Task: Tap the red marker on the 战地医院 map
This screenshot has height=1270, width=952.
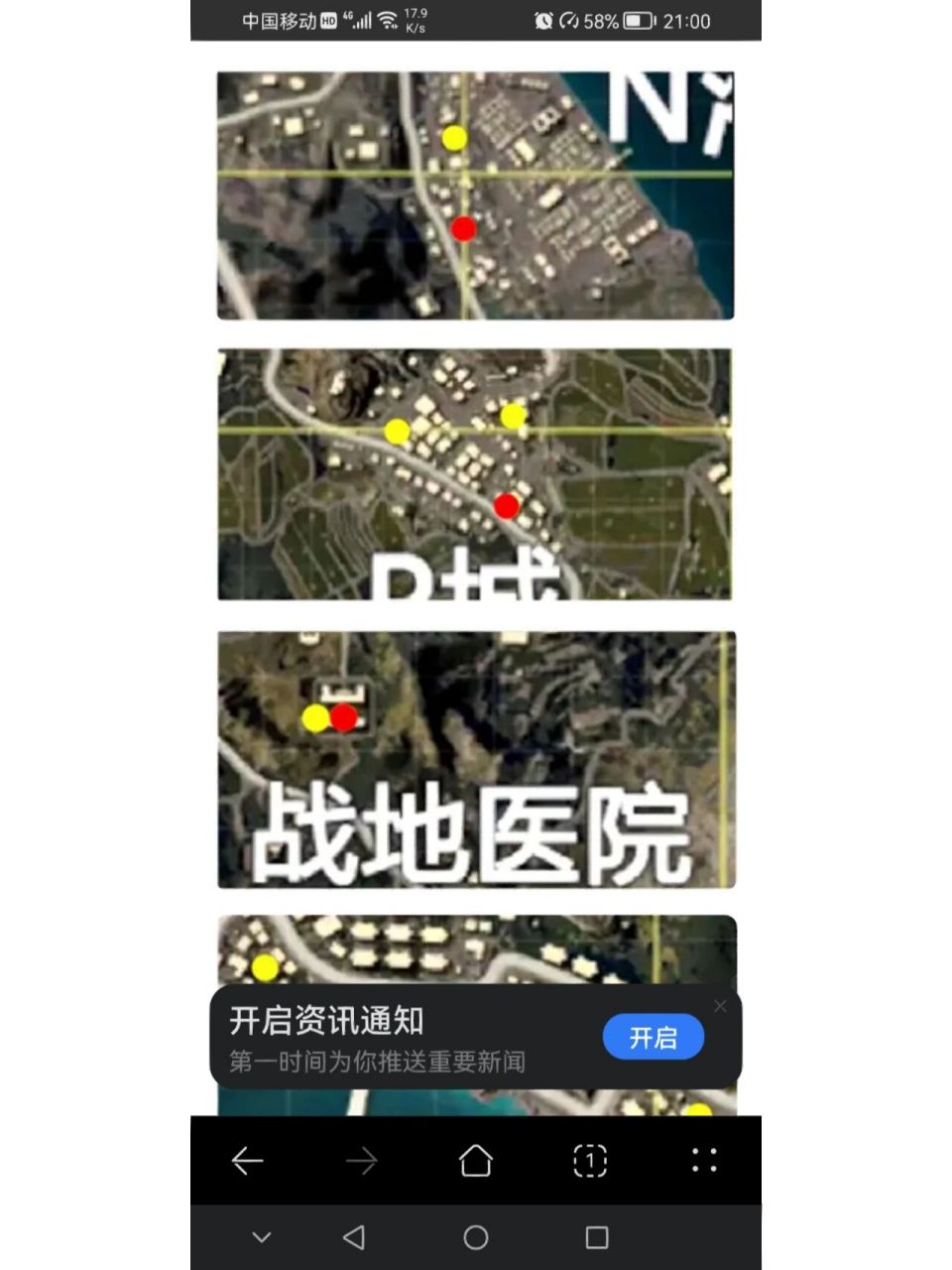Action: click(344, 715)
